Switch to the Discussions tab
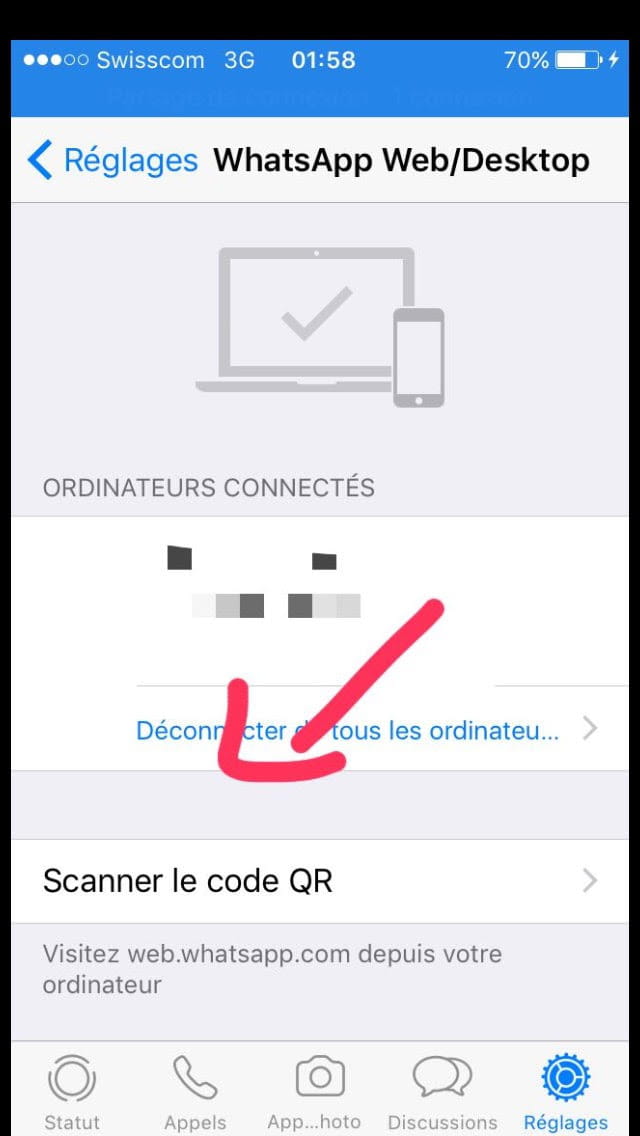 pyautogui.click(x=442, y=1092)
